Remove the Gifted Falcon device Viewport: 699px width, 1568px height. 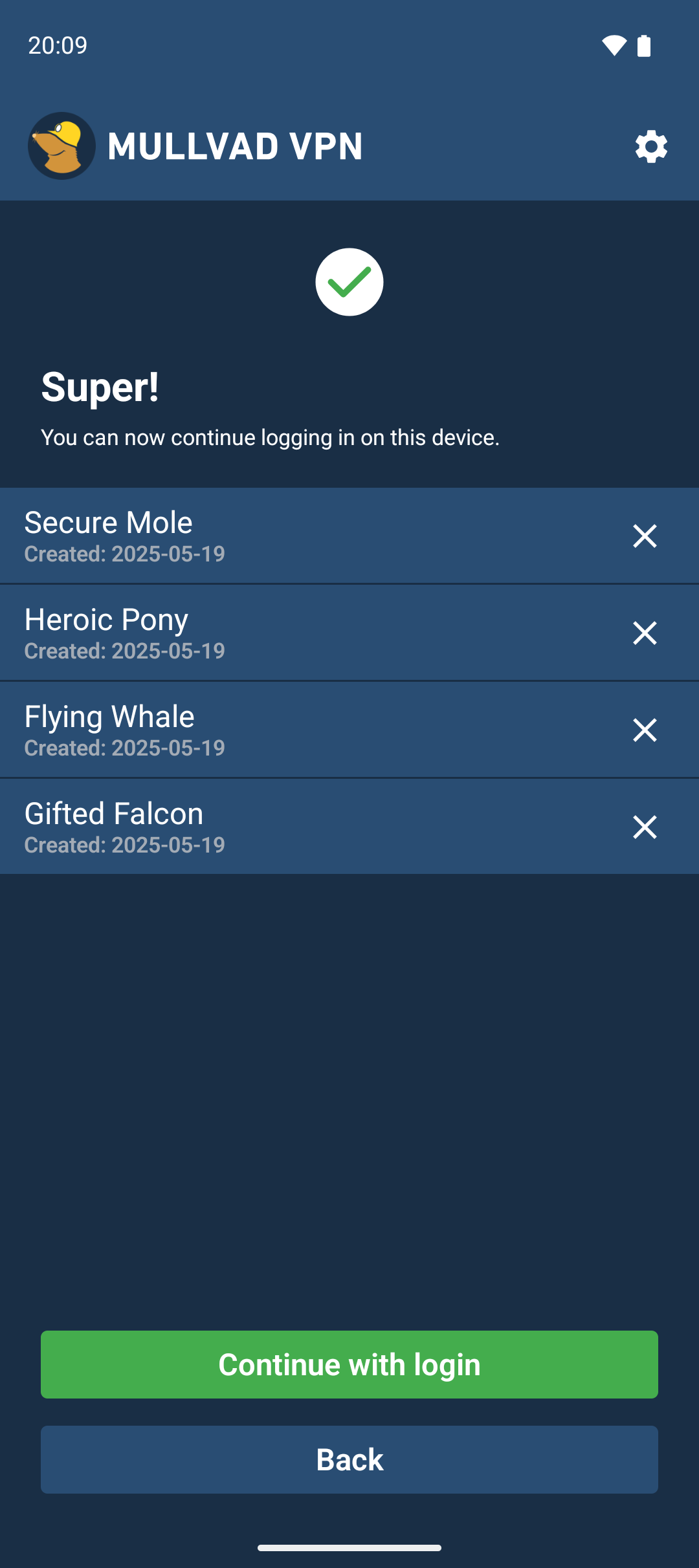(645, 826)
